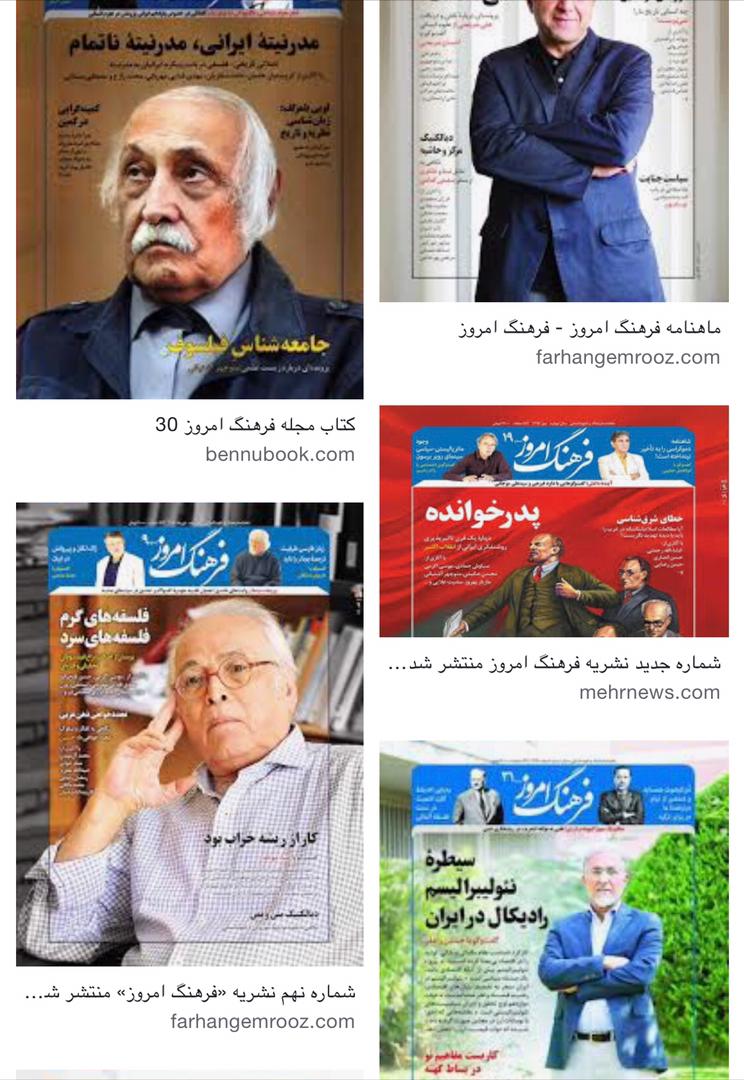
Task: Open the top farhangemrooz.com monthly magazine image
Action: pos(553,150)
